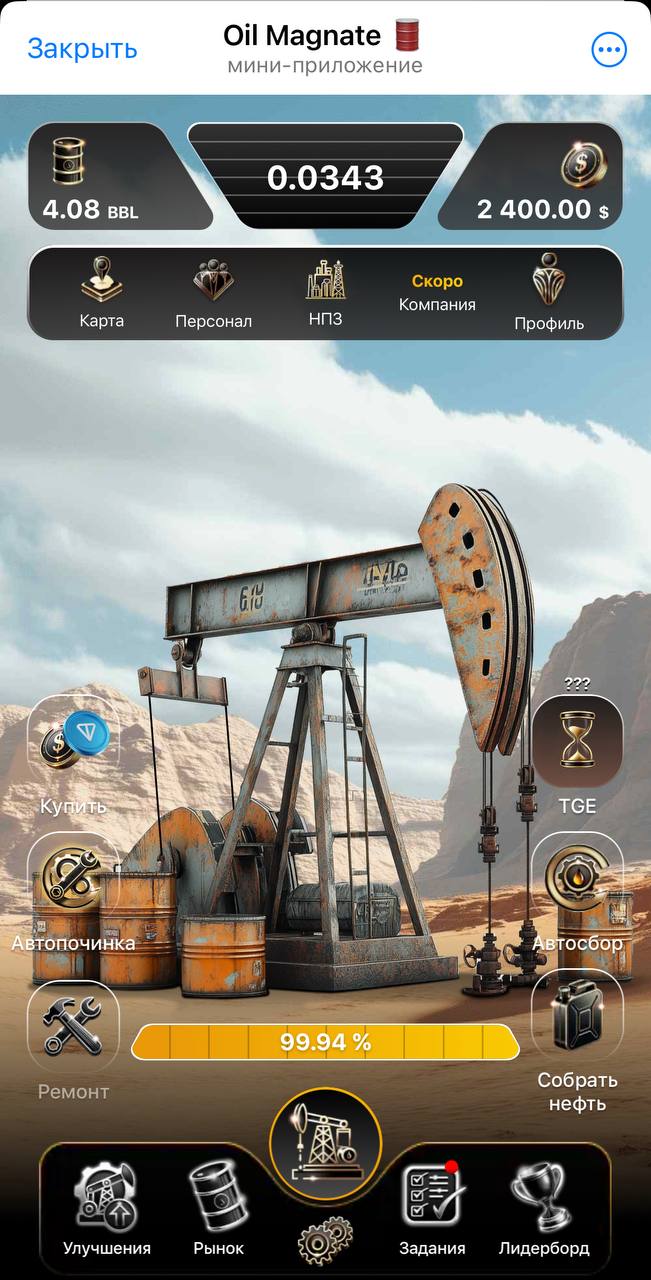Open the three-dot overflow menu

[x=609, y=50]
